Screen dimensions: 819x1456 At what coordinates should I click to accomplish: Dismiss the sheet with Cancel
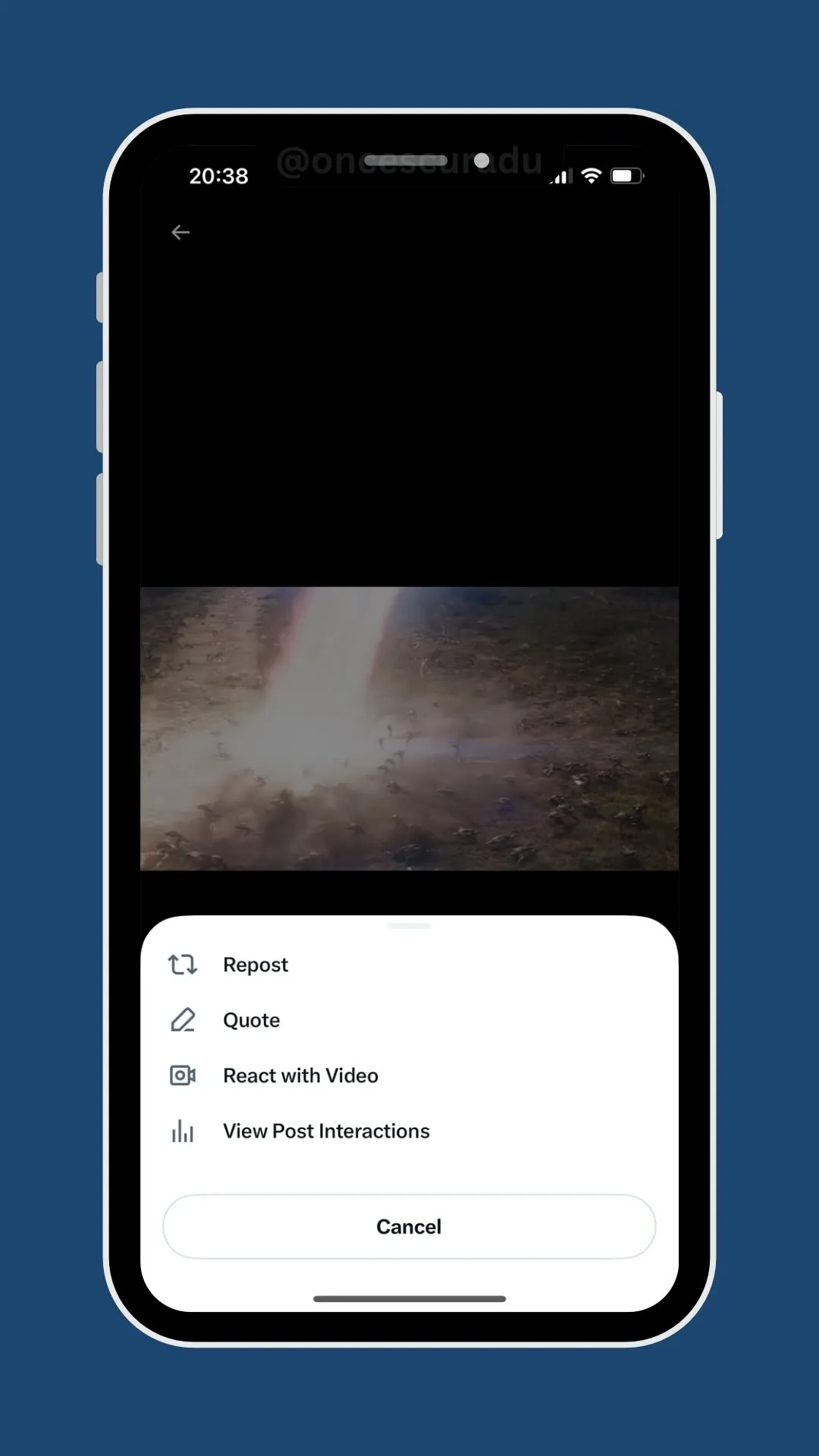coord(409,1226)
